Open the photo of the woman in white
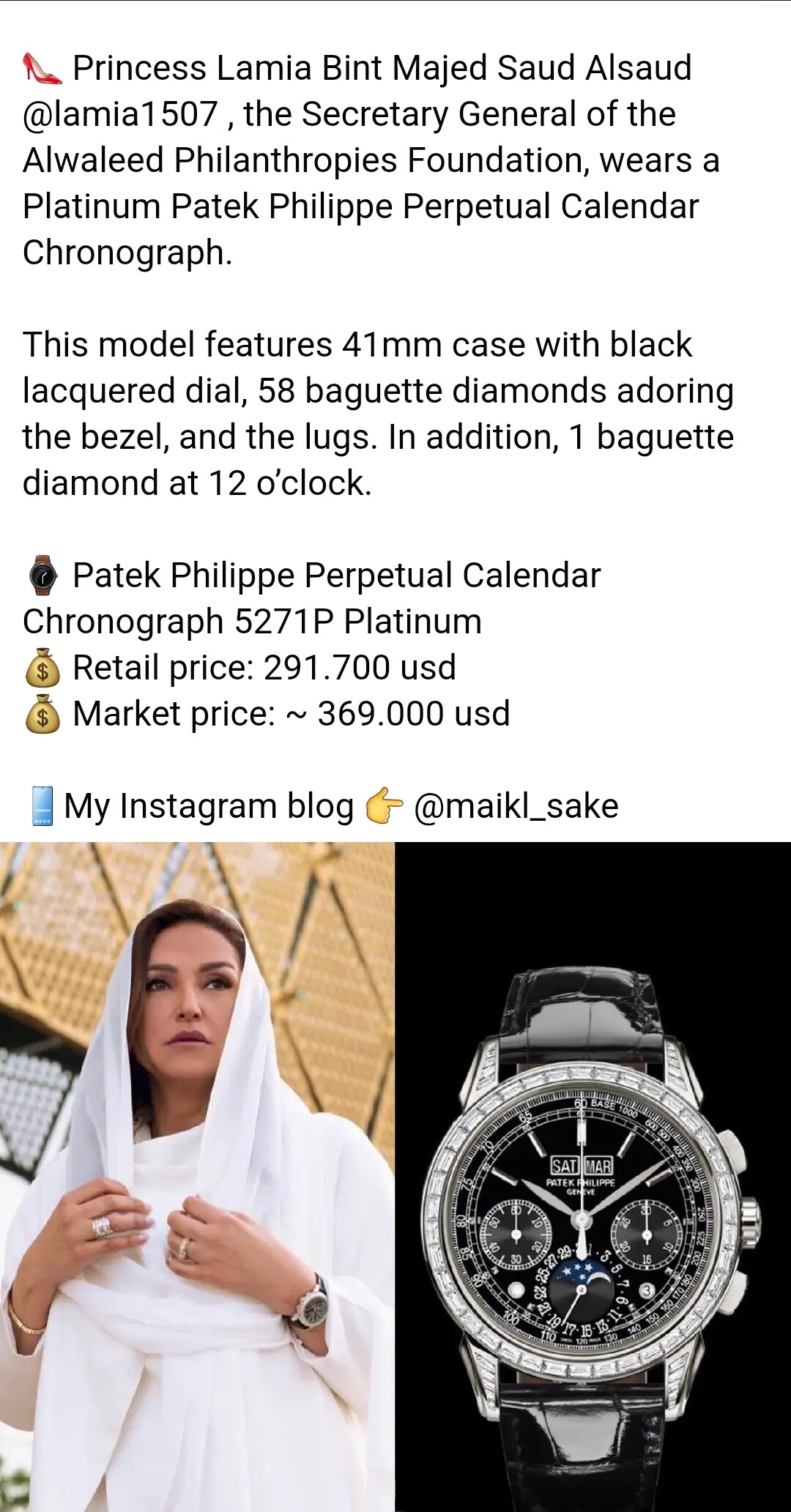Image resolution: width=791 pixels, height=1512 pixels. [197, 1177]
